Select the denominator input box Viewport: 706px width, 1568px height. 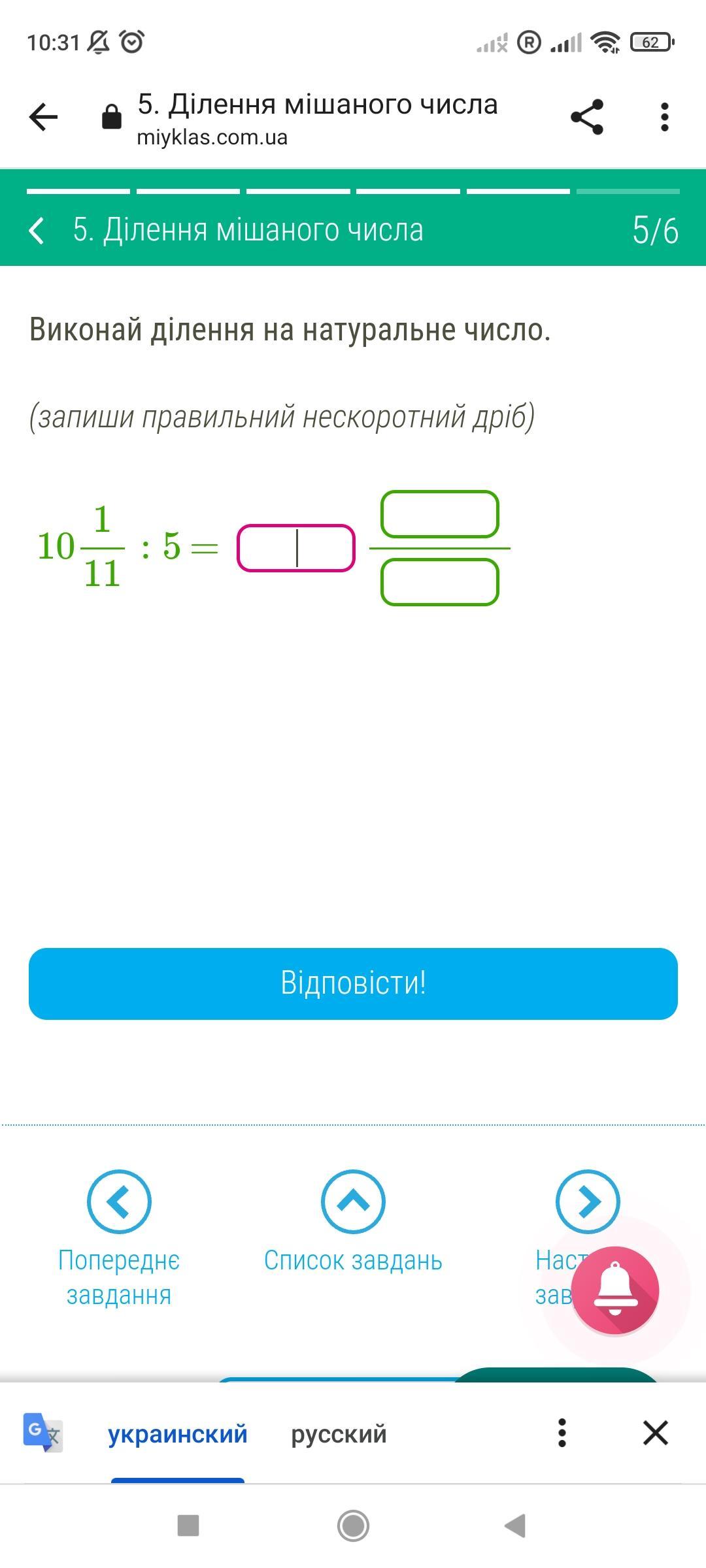[x=439, y=582]
